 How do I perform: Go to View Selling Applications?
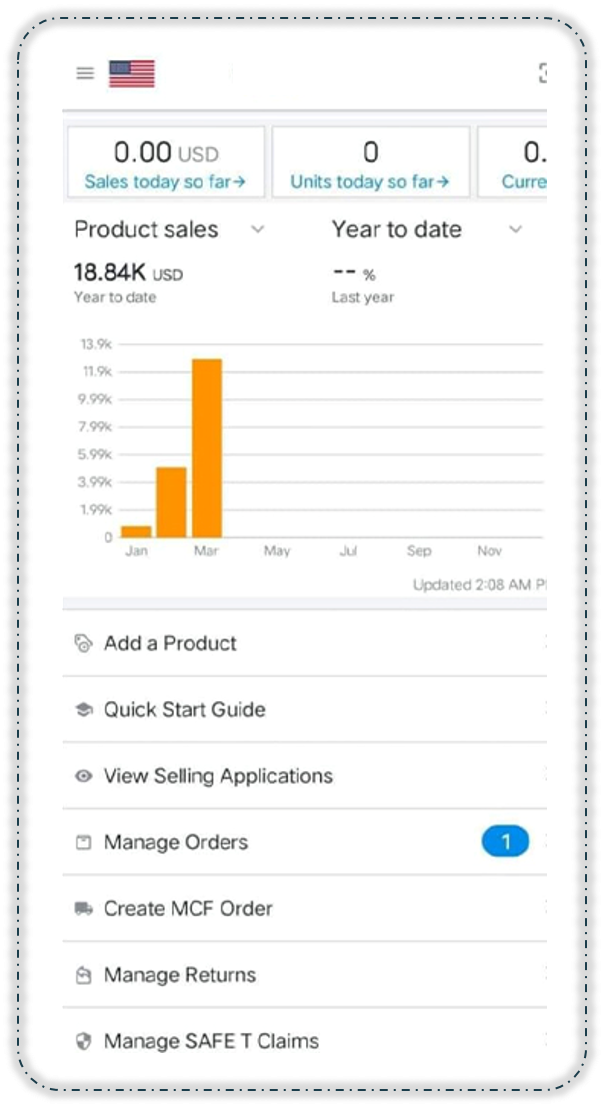[218, 776]
